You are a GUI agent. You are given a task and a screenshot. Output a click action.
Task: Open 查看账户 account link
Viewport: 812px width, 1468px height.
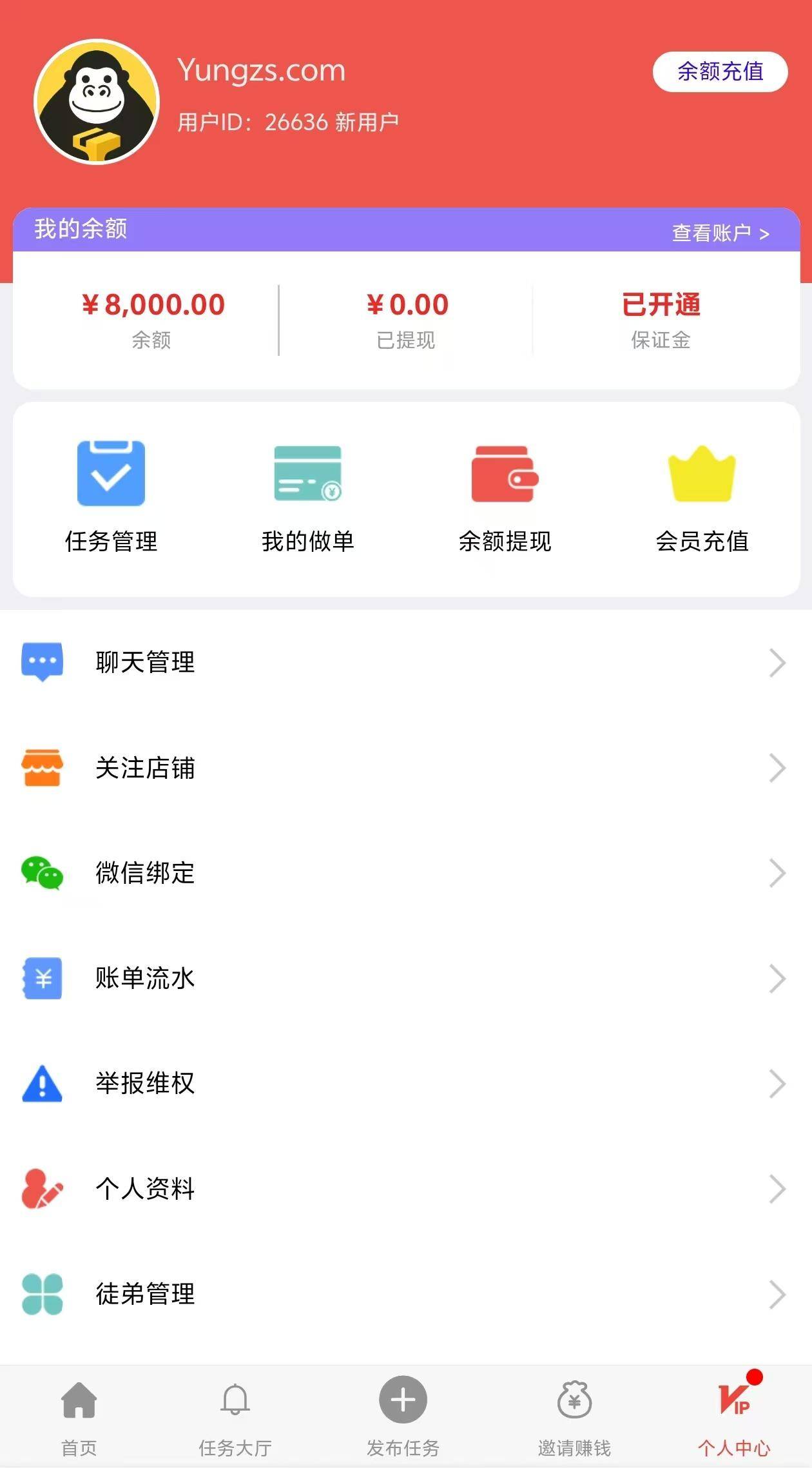720,233
